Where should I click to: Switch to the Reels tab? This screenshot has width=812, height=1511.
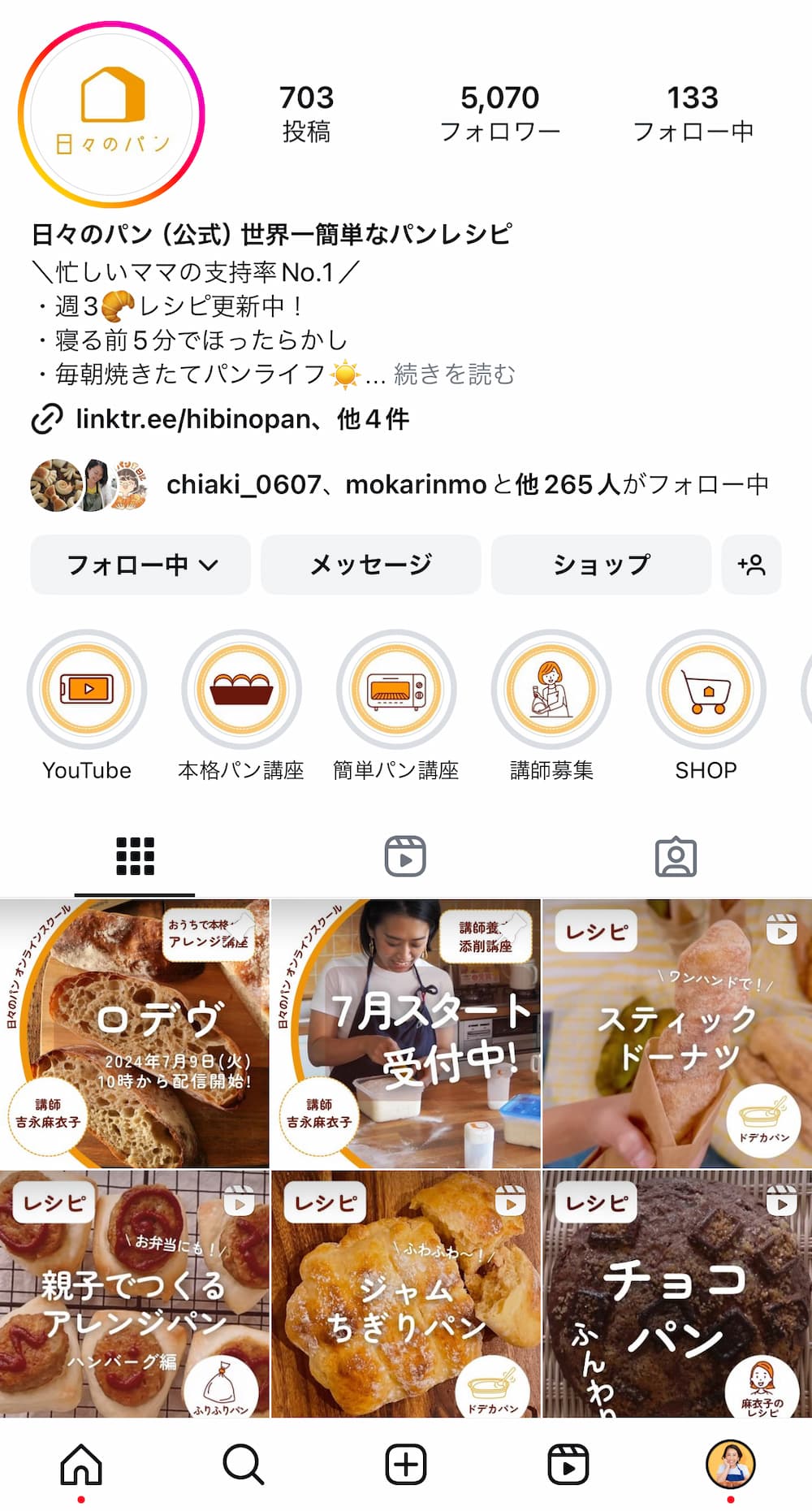pyautogui.click(x=405, y=856)
